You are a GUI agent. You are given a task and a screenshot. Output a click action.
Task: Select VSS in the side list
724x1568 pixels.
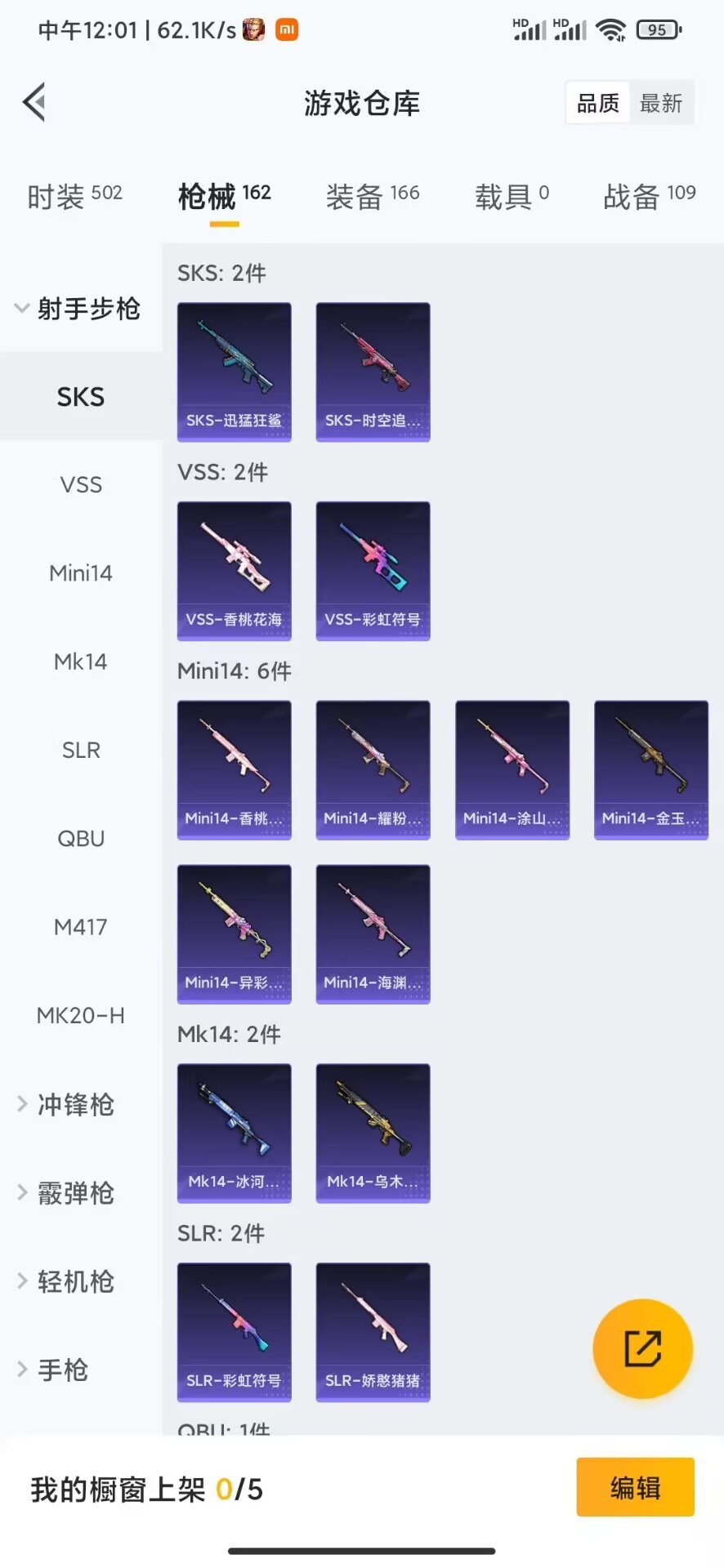pyautogui.click(x=81, y=485)
